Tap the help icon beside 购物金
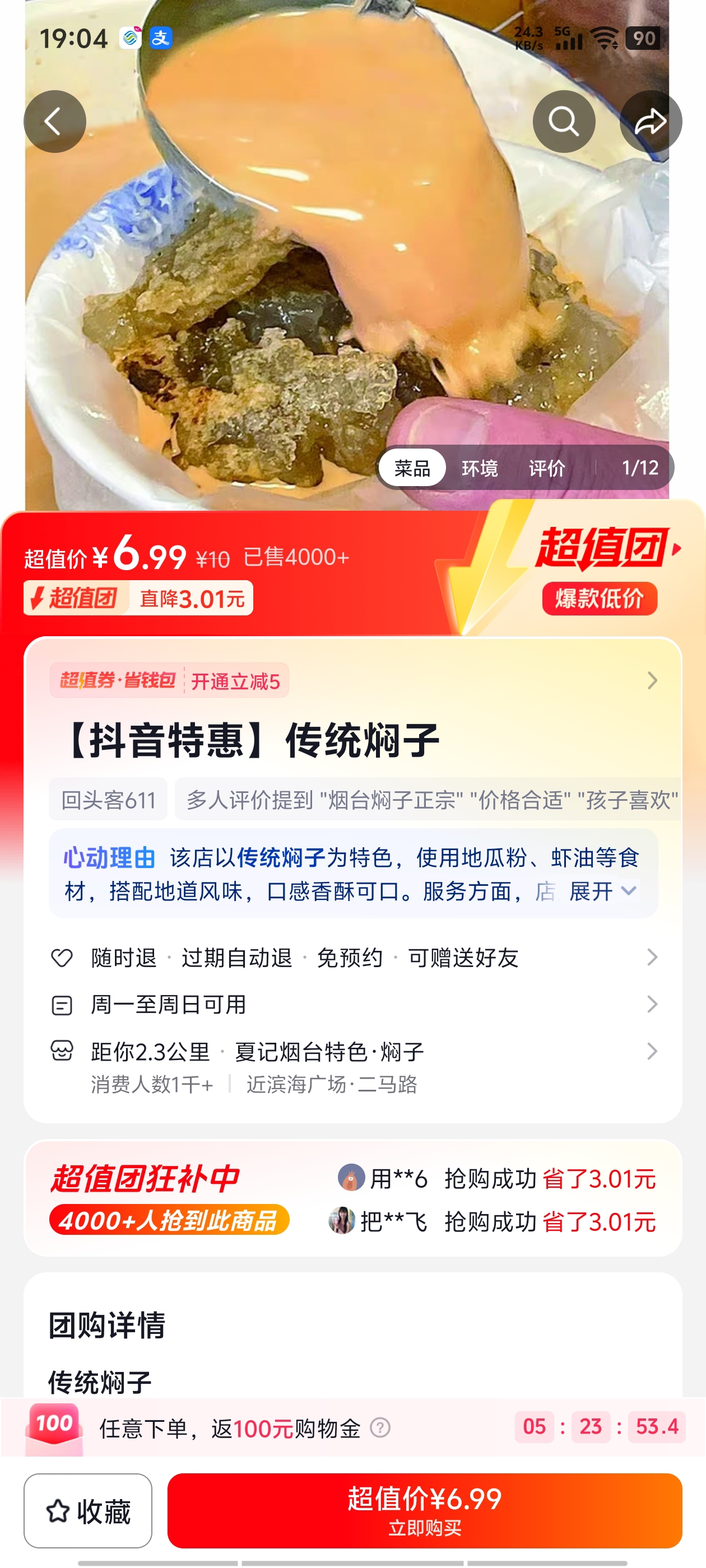The height and width of the screenshot is (1568, 706). (x=380, y=1427)
